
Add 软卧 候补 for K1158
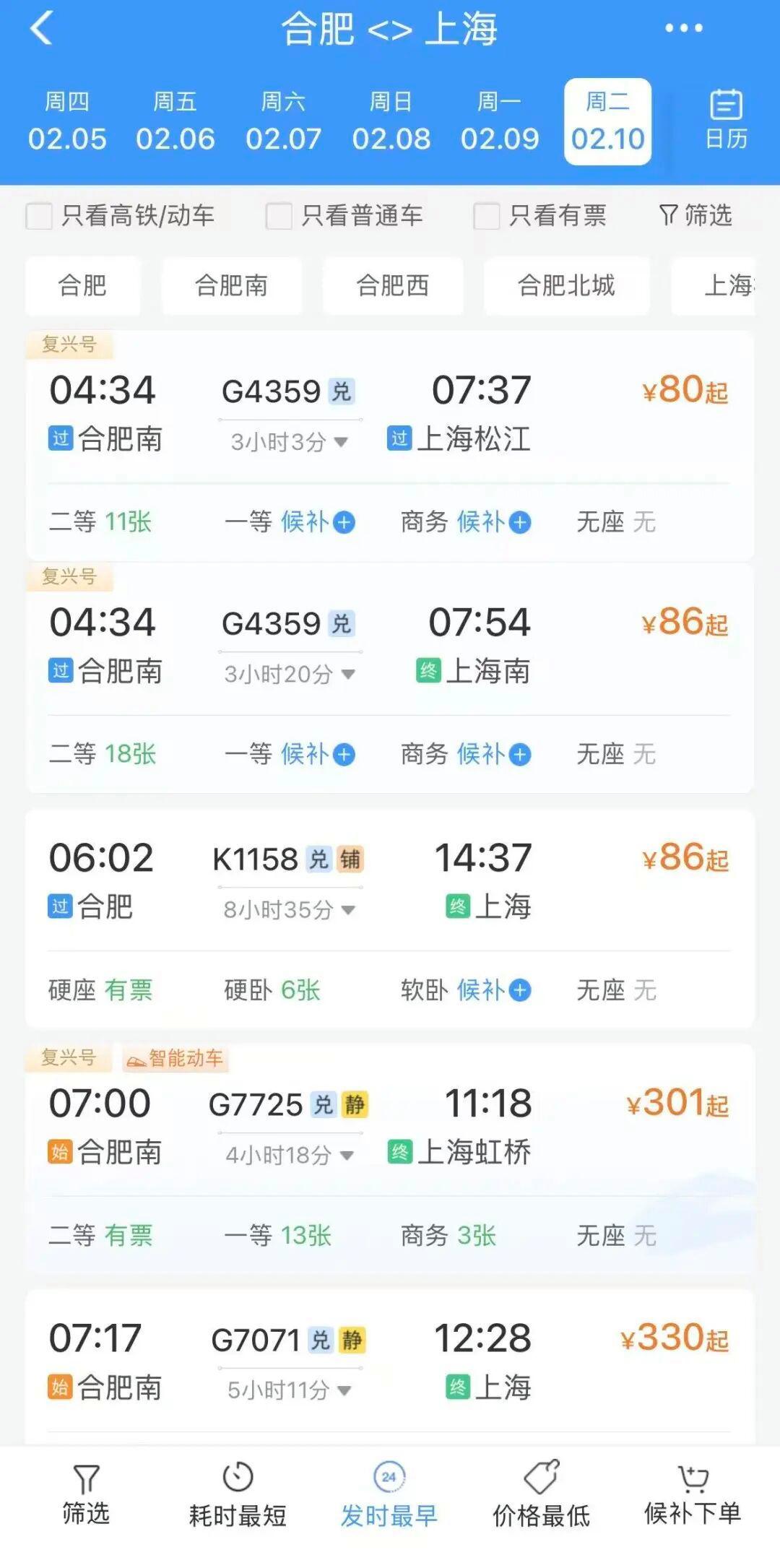click(x=519, y=990)
